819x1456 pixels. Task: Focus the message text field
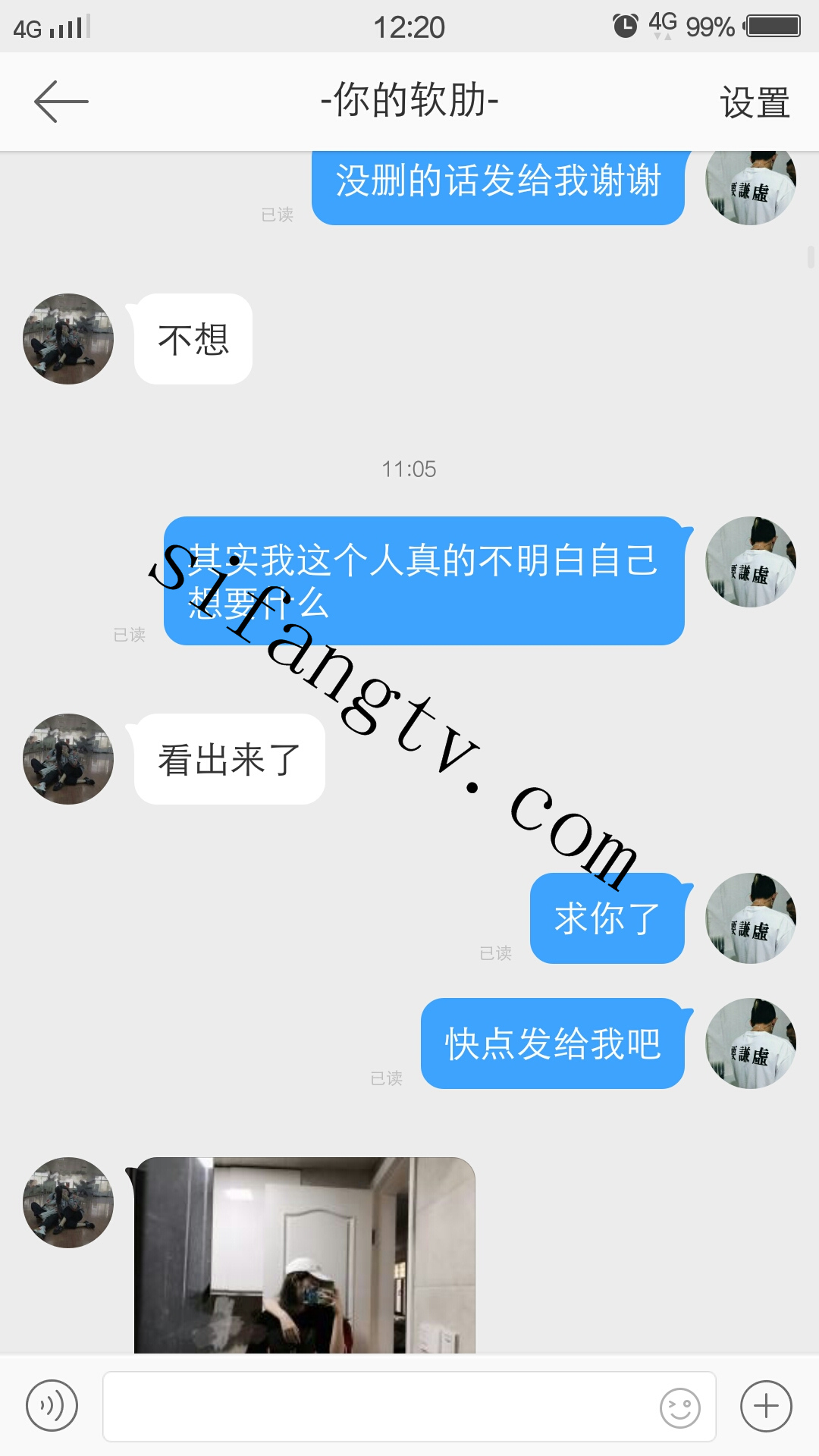tap(379, 1406)
